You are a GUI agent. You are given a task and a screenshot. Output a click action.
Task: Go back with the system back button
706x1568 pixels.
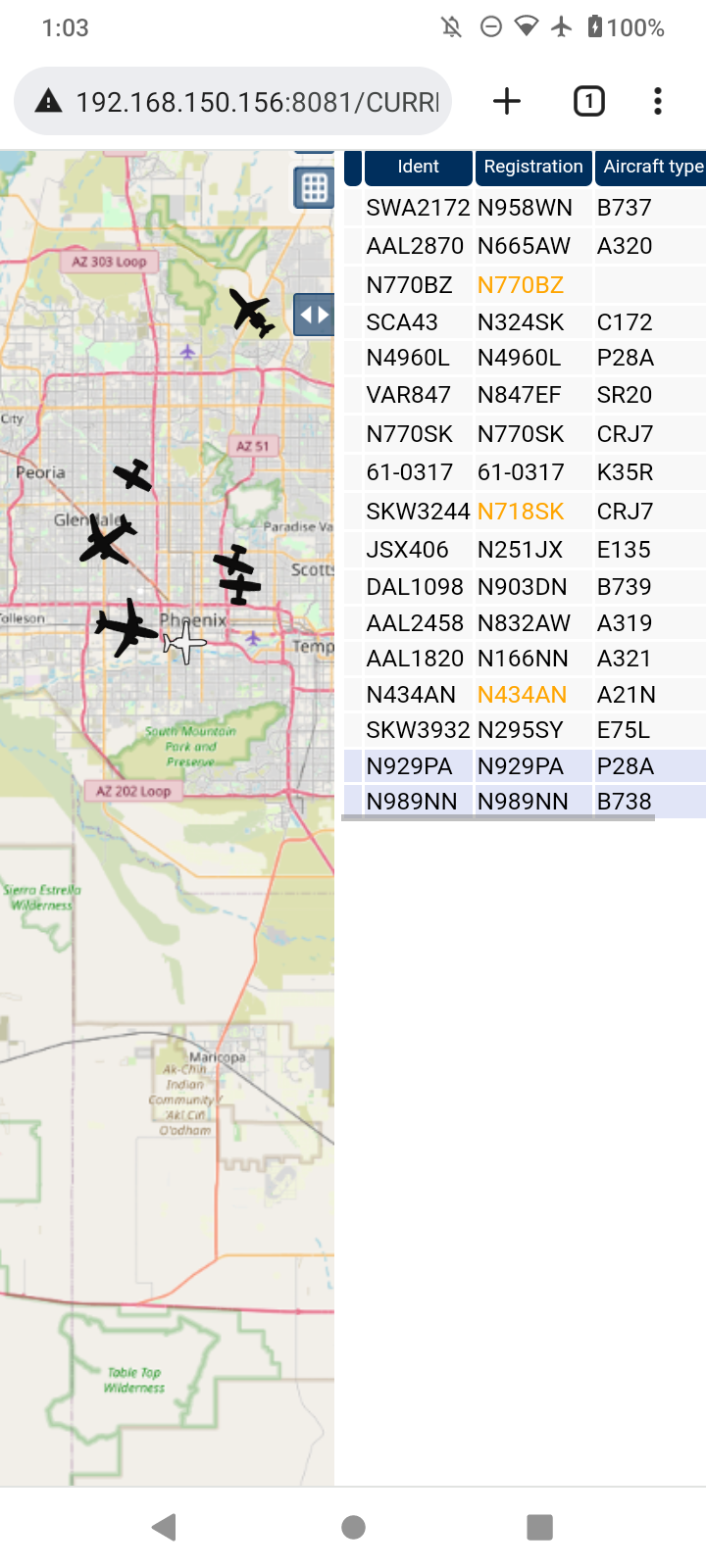pyautogui.click(x=165, y=1527)
